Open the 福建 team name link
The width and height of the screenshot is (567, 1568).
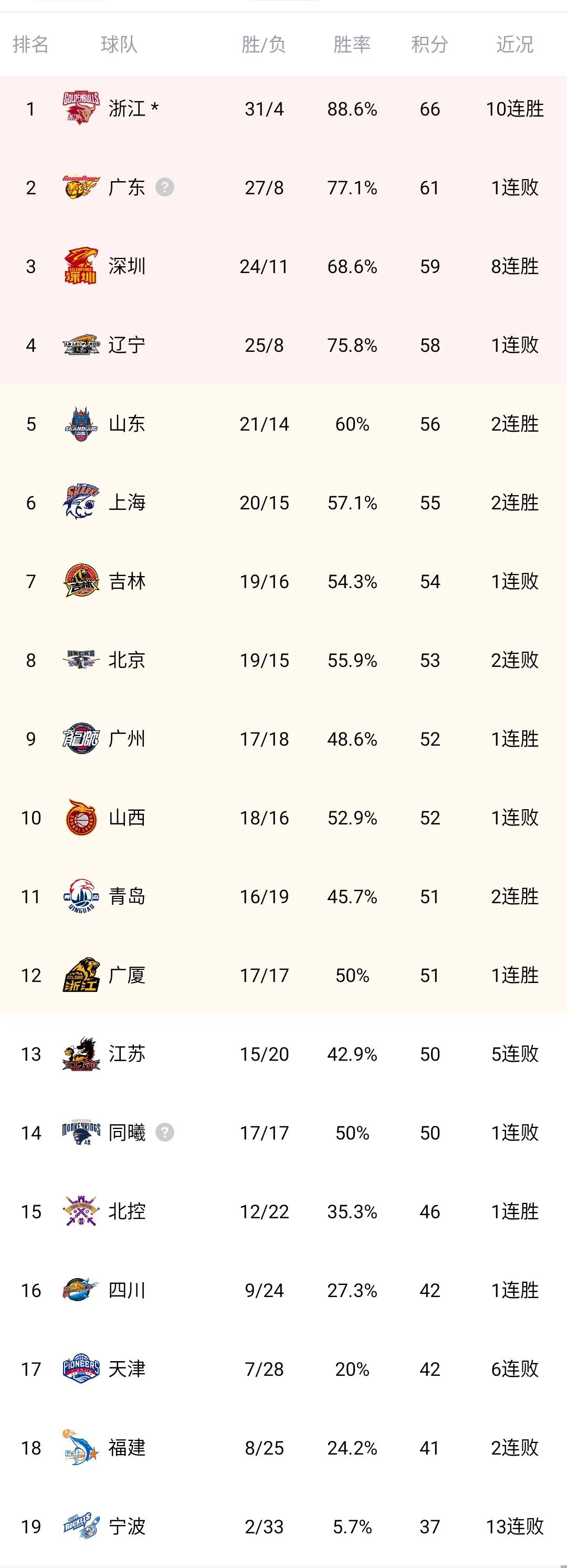[128, 1448]
